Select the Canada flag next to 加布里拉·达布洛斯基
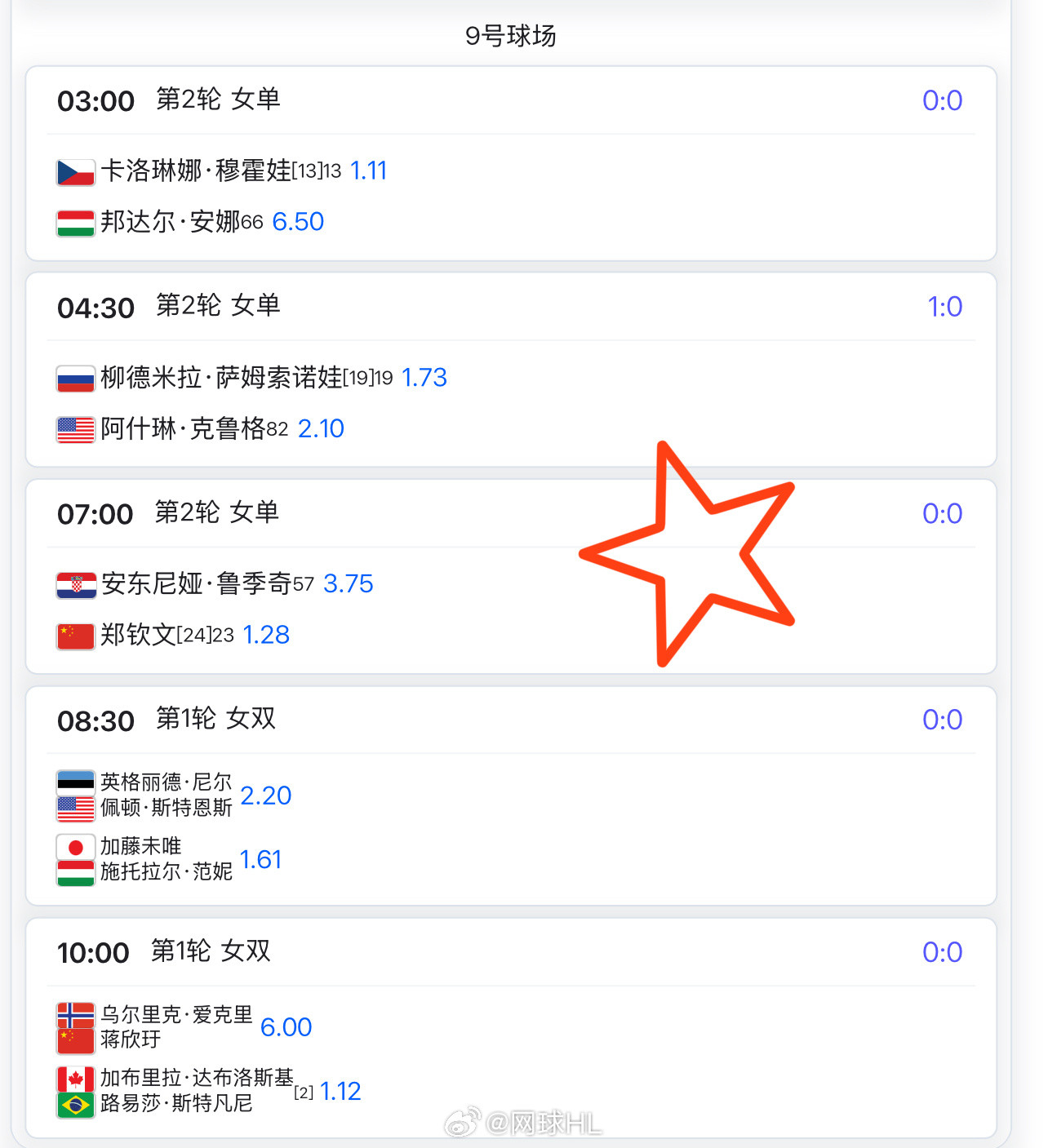 click(74, 1077)
